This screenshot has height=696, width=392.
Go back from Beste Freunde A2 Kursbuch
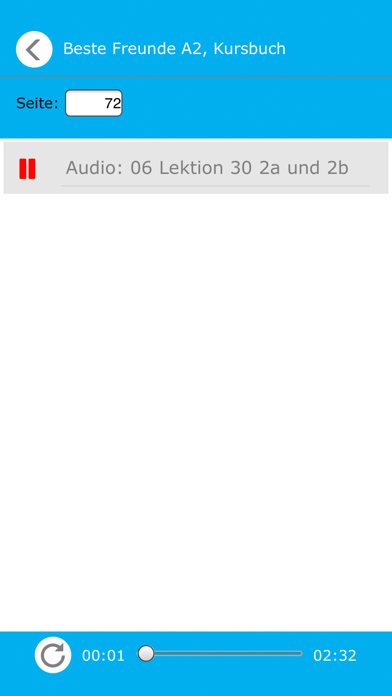34,49
